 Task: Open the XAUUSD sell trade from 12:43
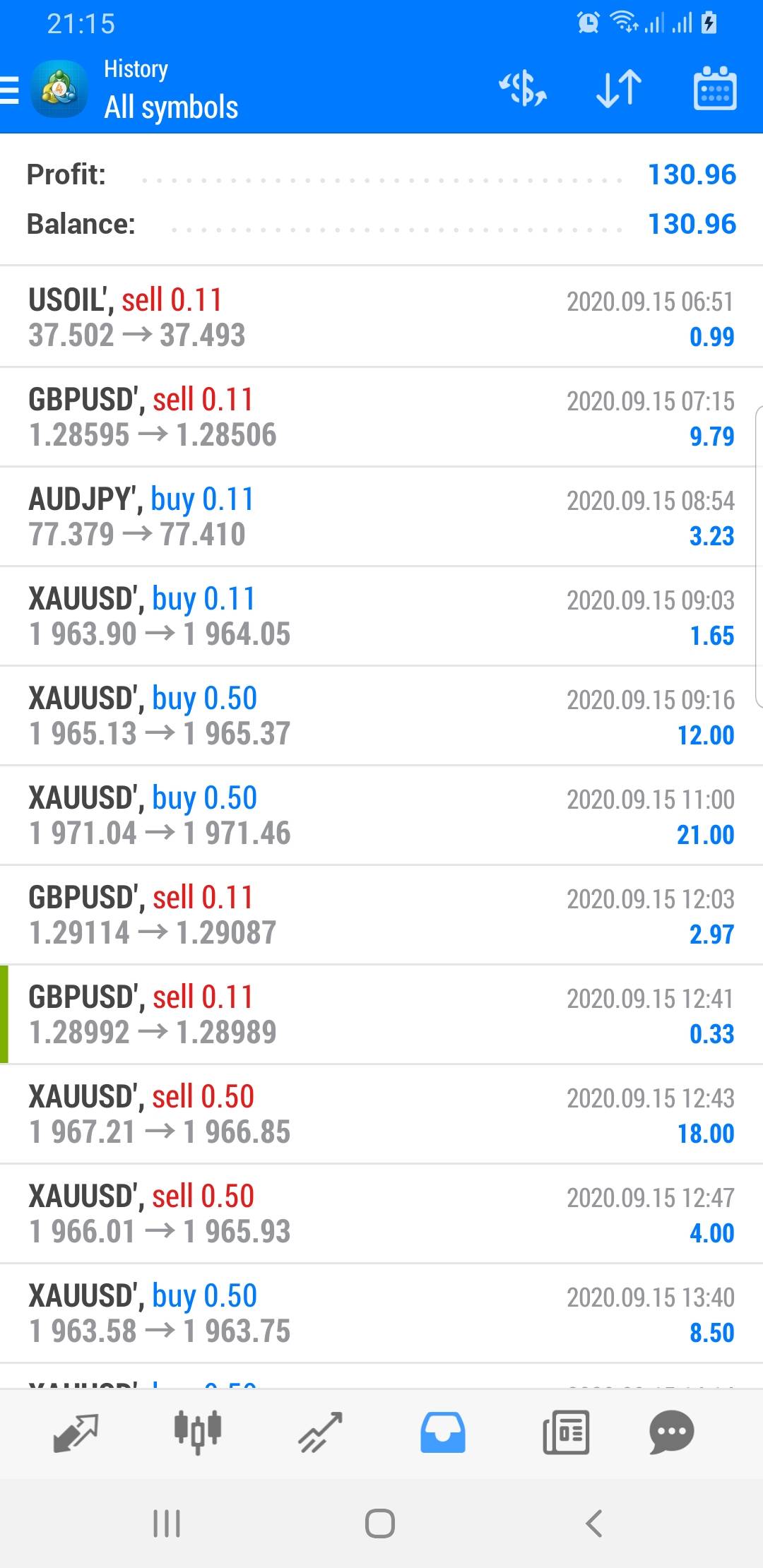pos(381,1114)
